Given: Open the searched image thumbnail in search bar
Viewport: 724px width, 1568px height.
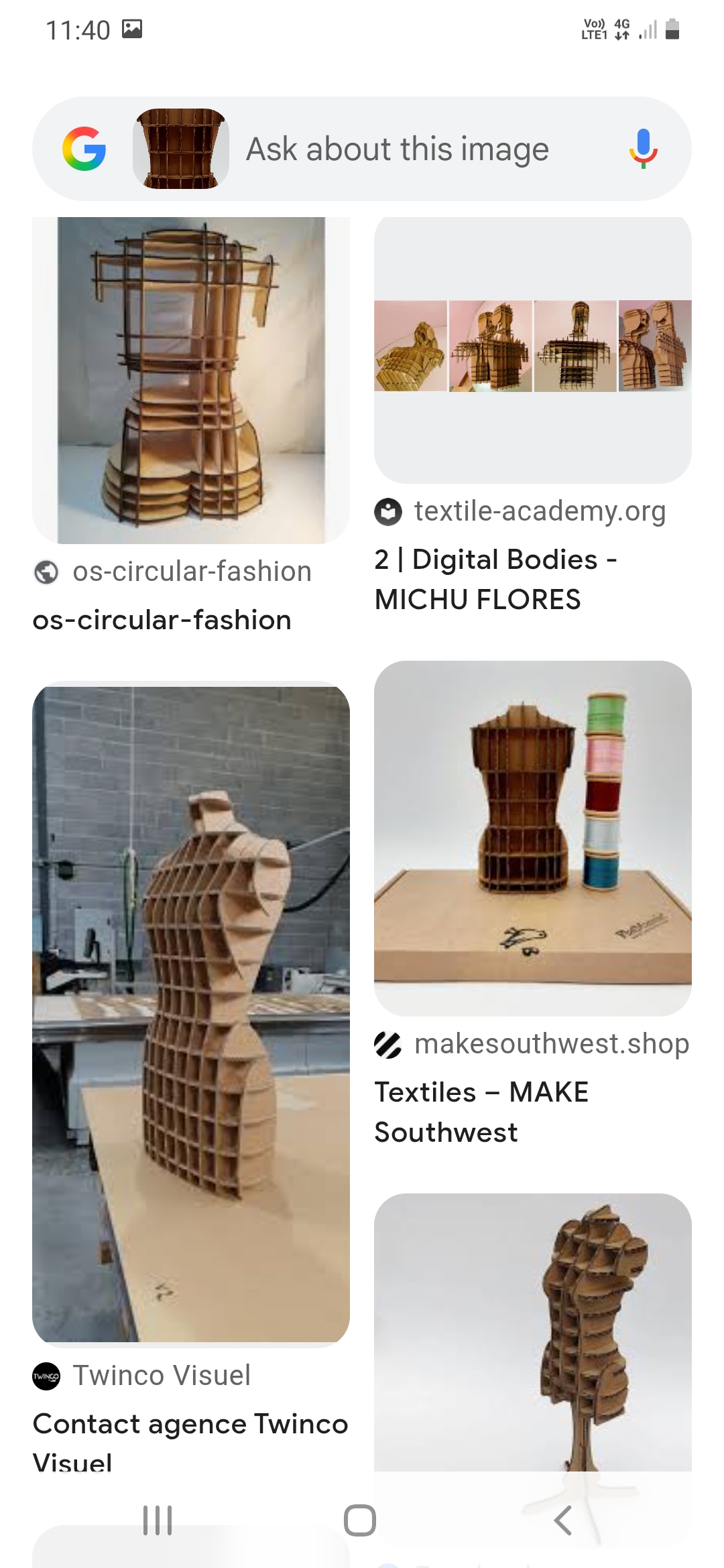Looking at the screenshot, I should [x=181, y=149].
